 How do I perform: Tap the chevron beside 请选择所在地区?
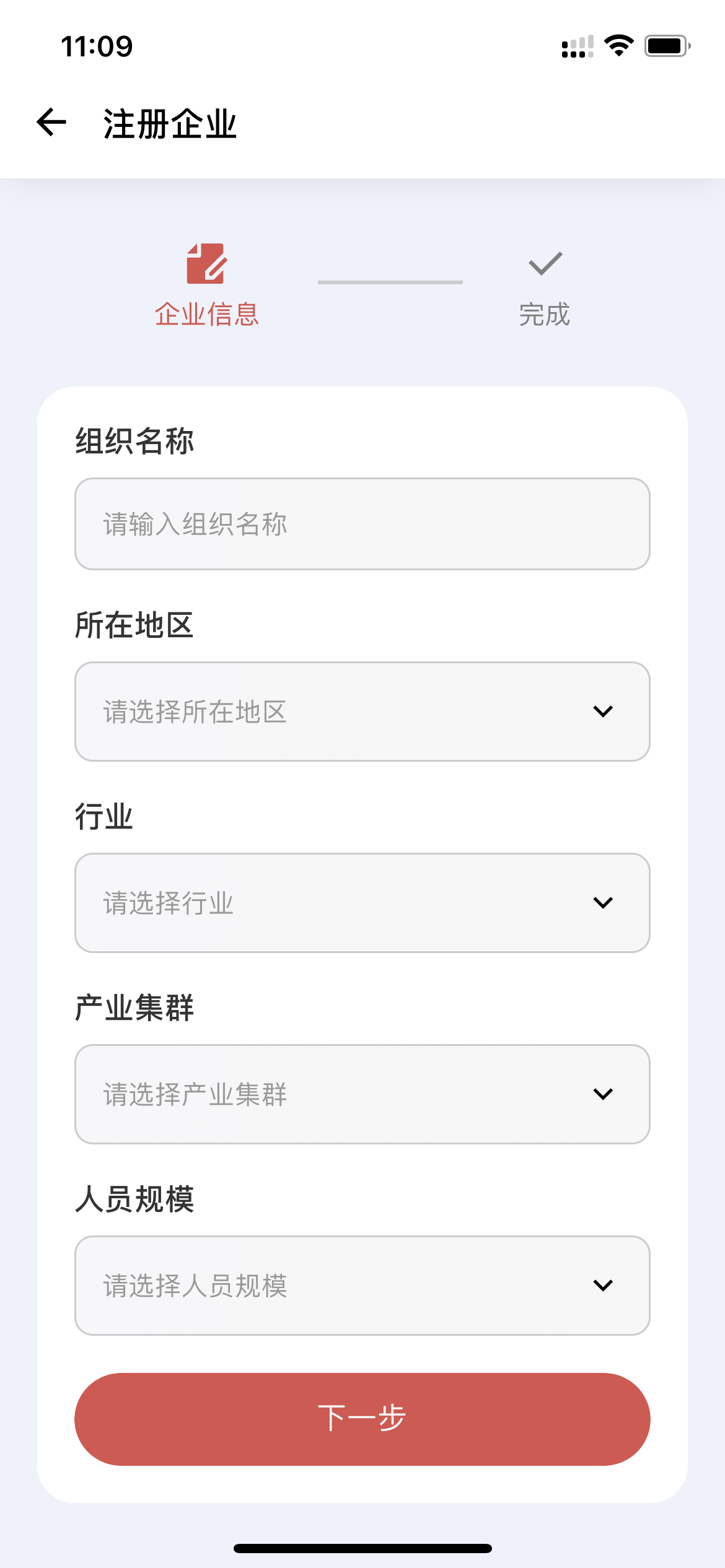click(x=604, y=712)
